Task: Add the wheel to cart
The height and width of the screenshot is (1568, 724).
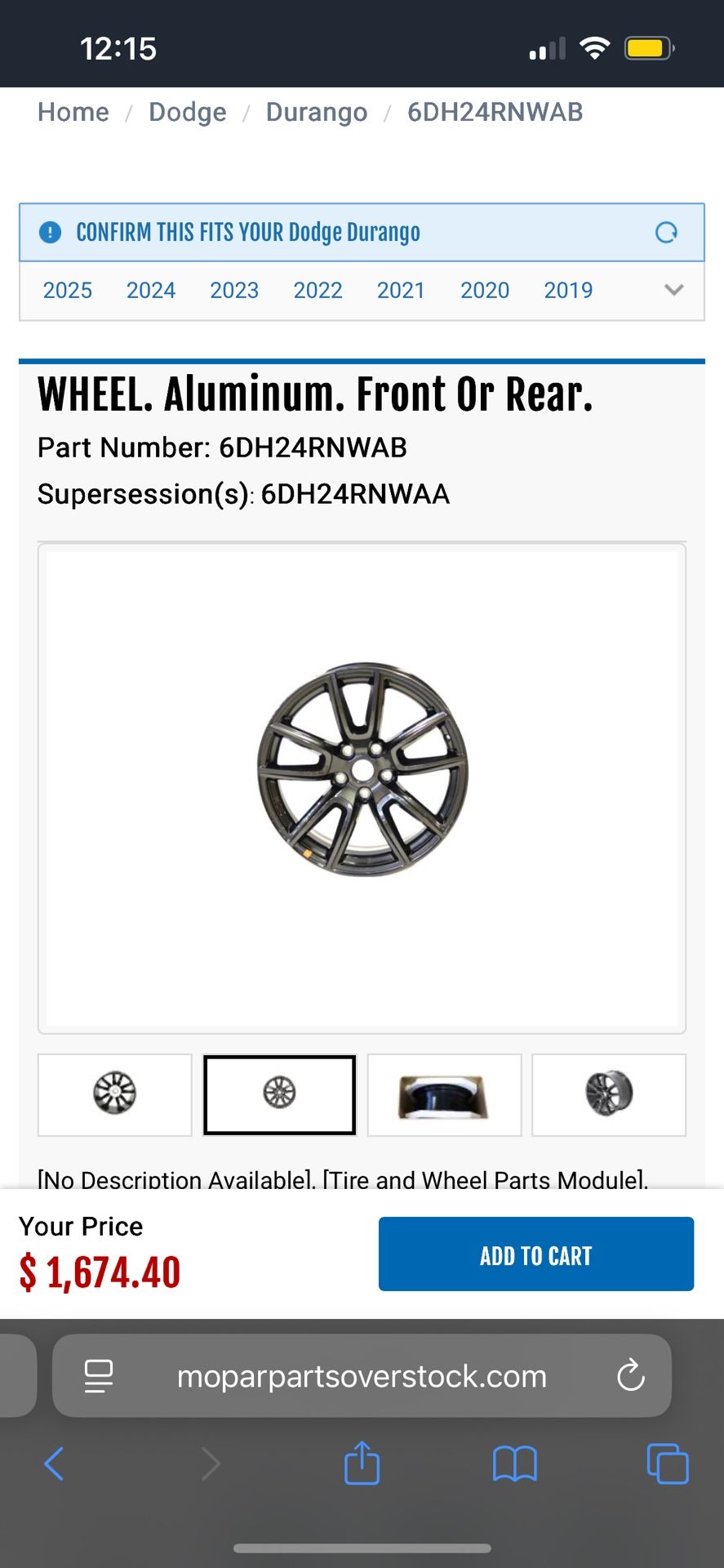Action: (x=536, y=1254)
